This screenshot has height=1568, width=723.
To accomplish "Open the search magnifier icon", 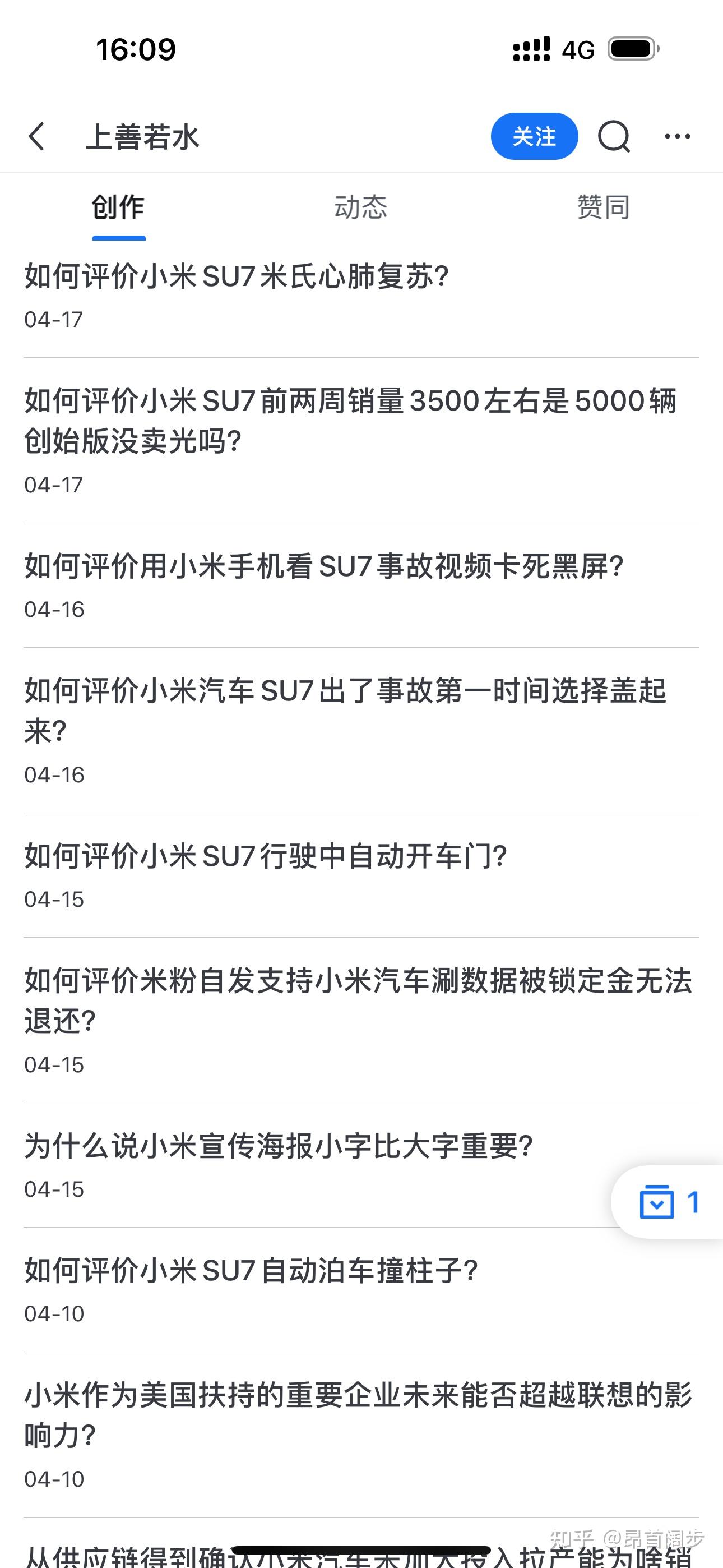I will pyautogui.click(x=614, y=136).
